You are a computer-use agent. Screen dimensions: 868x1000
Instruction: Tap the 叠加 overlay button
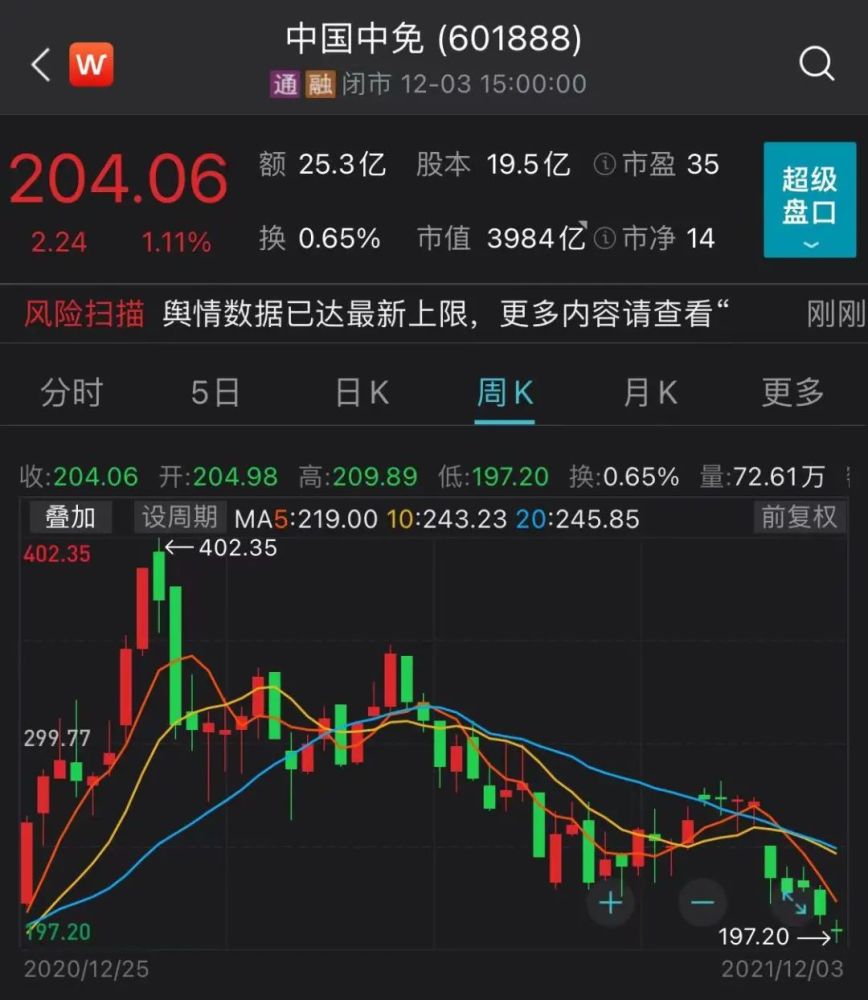coord(69,517)
